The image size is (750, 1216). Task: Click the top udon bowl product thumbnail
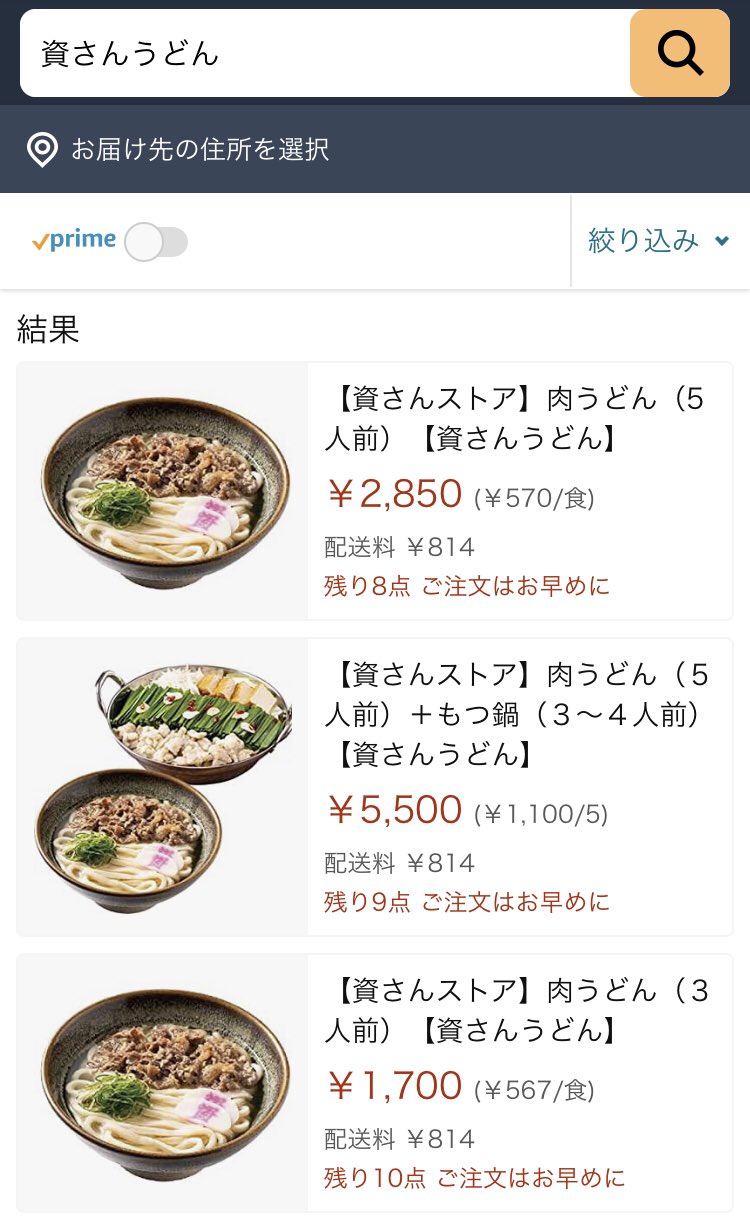(160, 490)
